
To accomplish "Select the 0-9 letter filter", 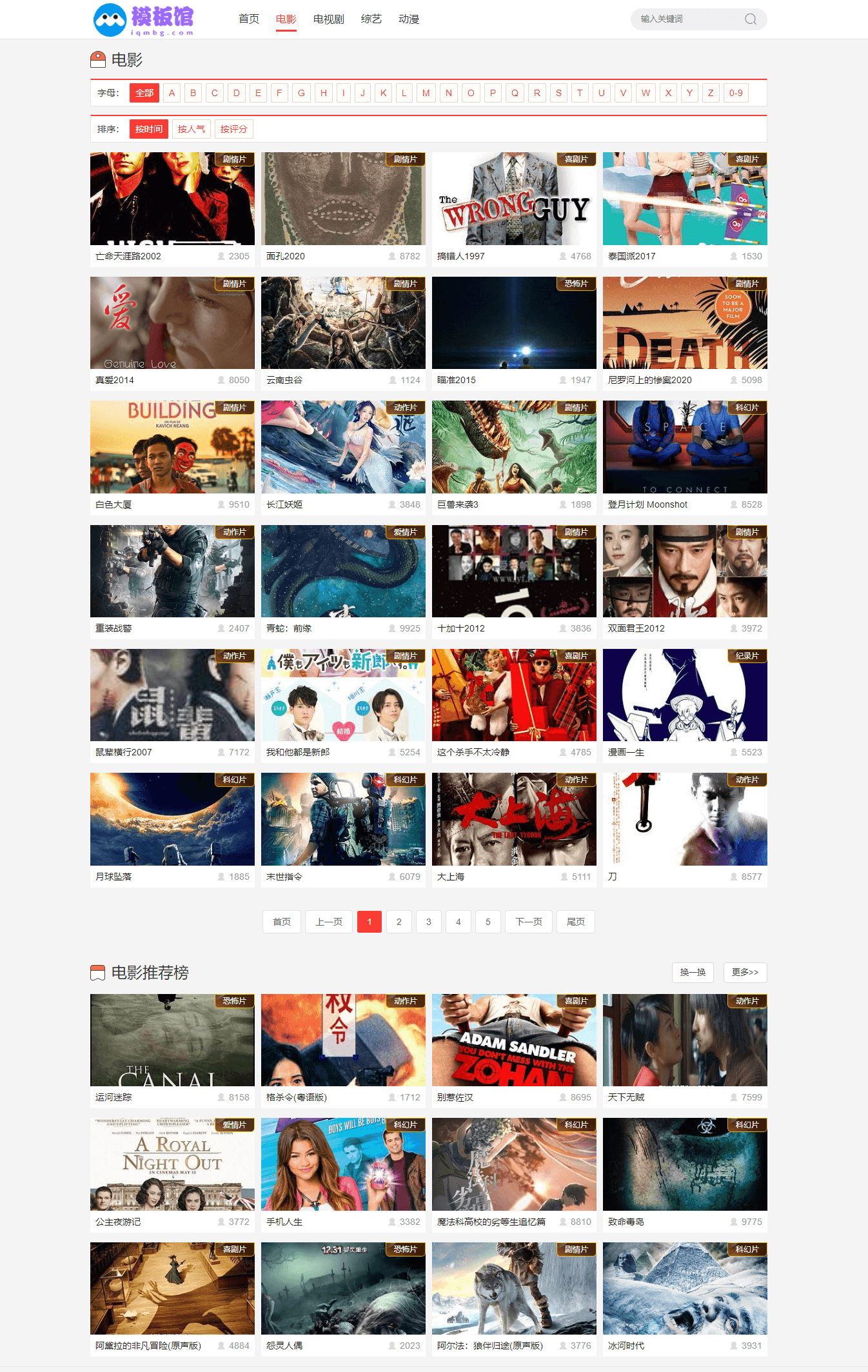I will (x=736, y=93).
